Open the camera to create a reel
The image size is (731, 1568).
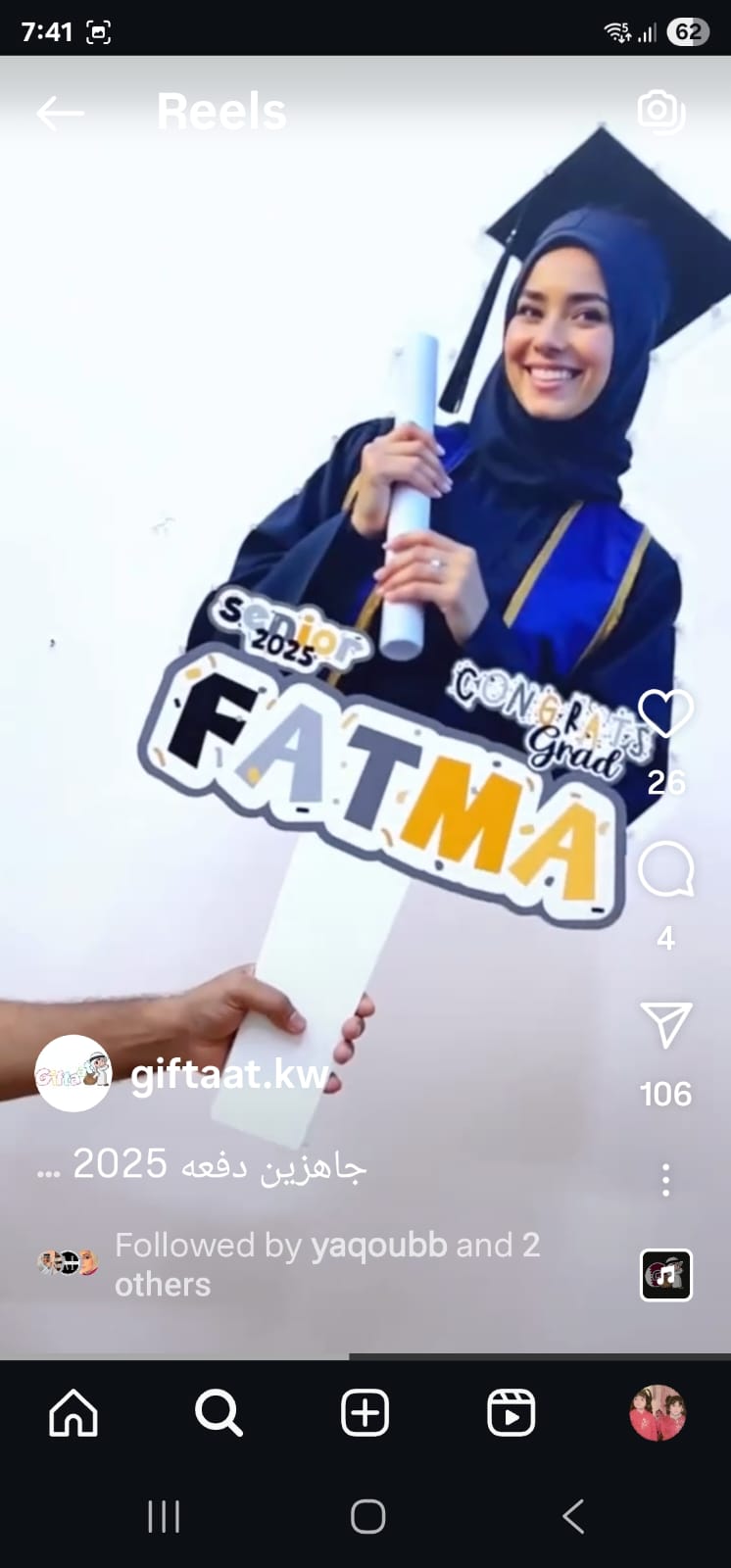[x=660, y=112]
